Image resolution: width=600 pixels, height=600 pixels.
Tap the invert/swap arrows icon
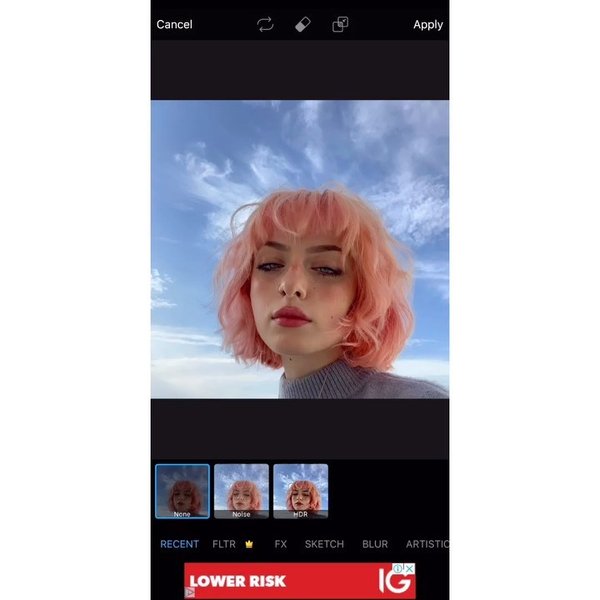tap(265, 24)
